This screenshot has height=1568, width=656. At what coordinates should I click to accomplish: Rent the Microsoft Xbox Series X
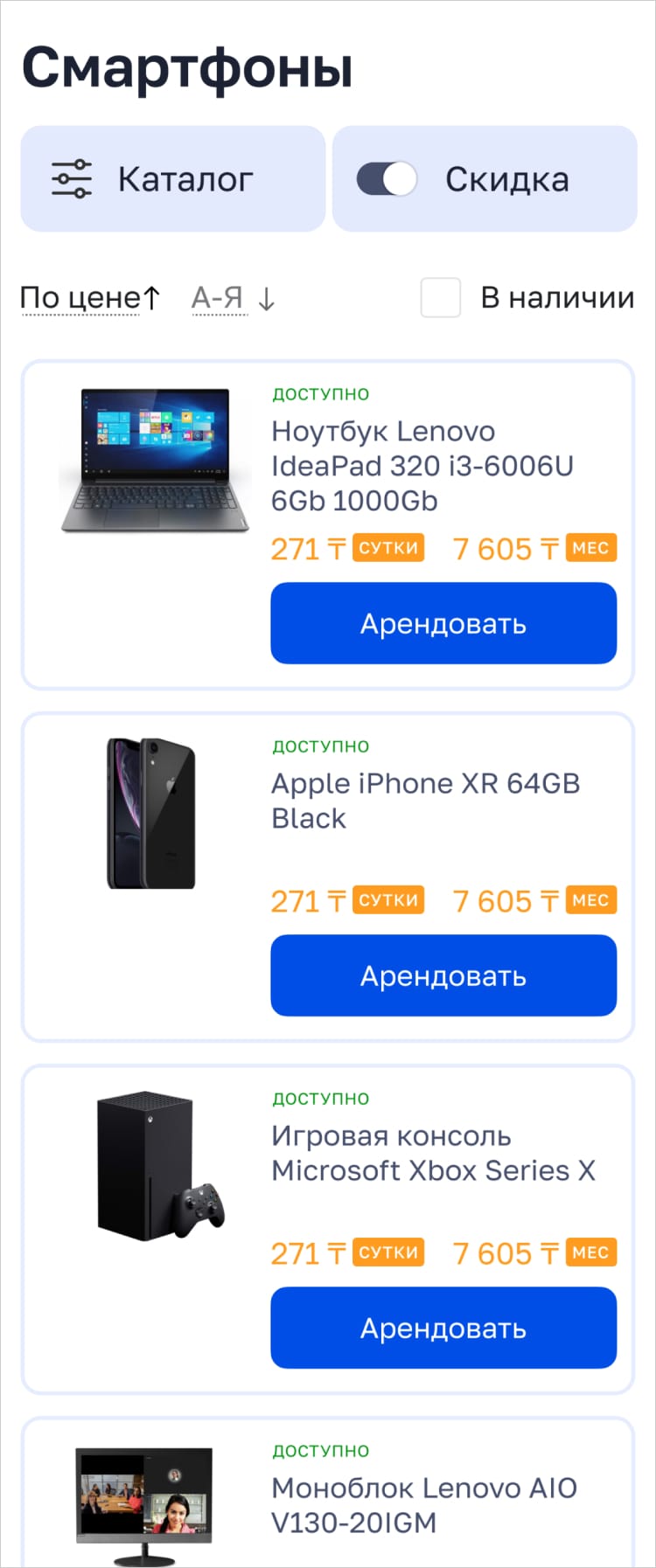pos(443,1328)
